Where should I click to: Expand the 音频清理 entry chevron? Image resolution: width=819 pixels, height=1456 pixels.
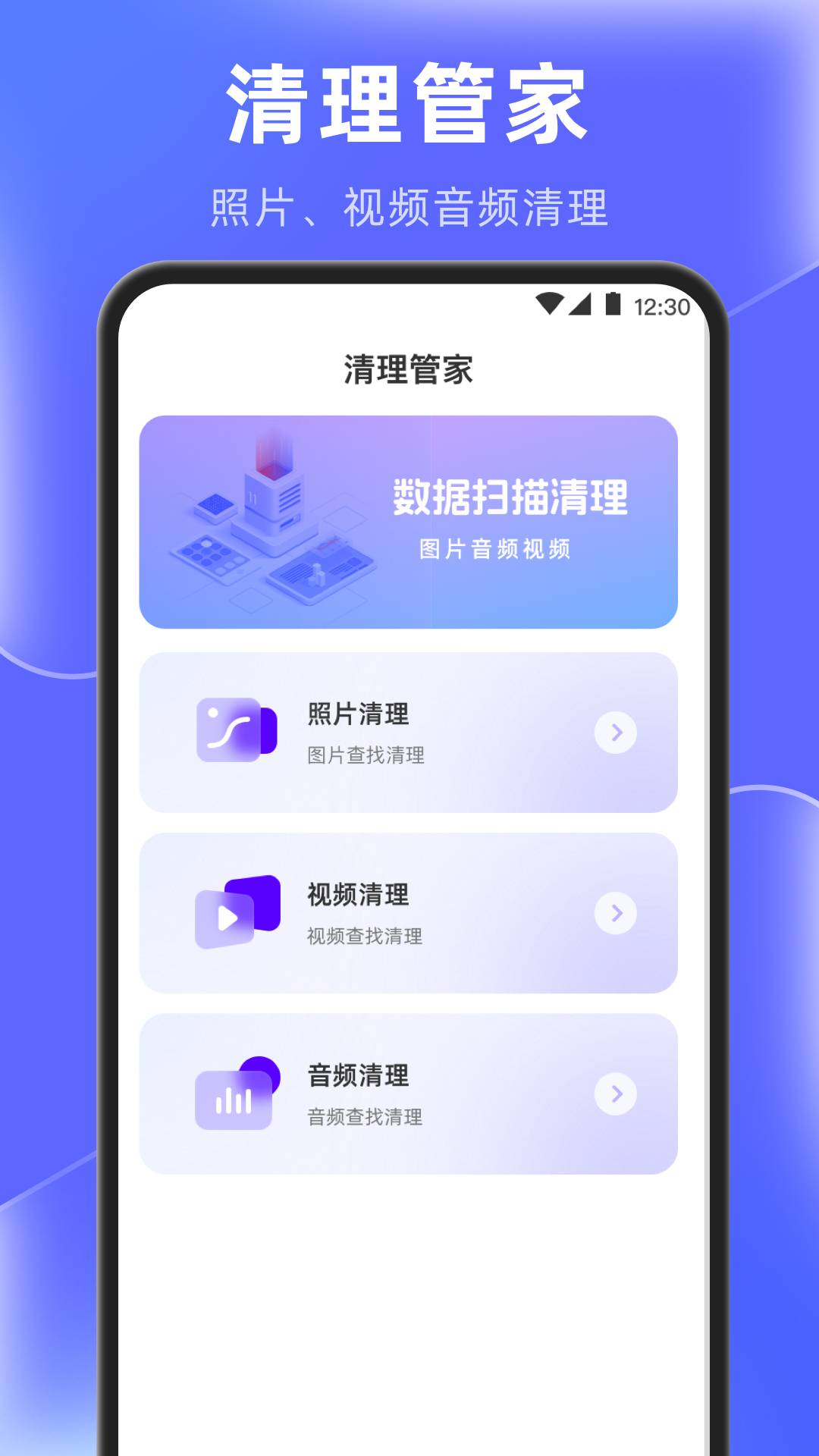click(x=616, y=1095)
